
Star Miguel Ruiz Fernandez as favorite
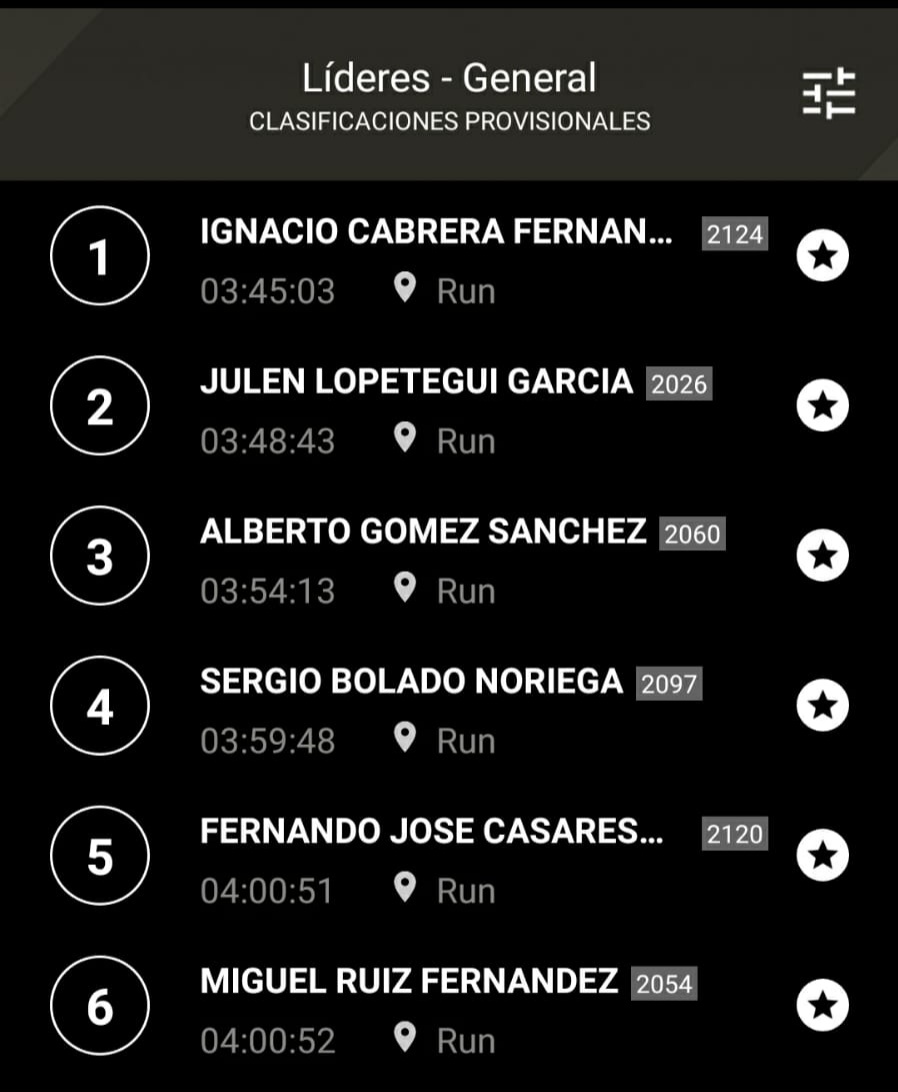(822, 1006)
